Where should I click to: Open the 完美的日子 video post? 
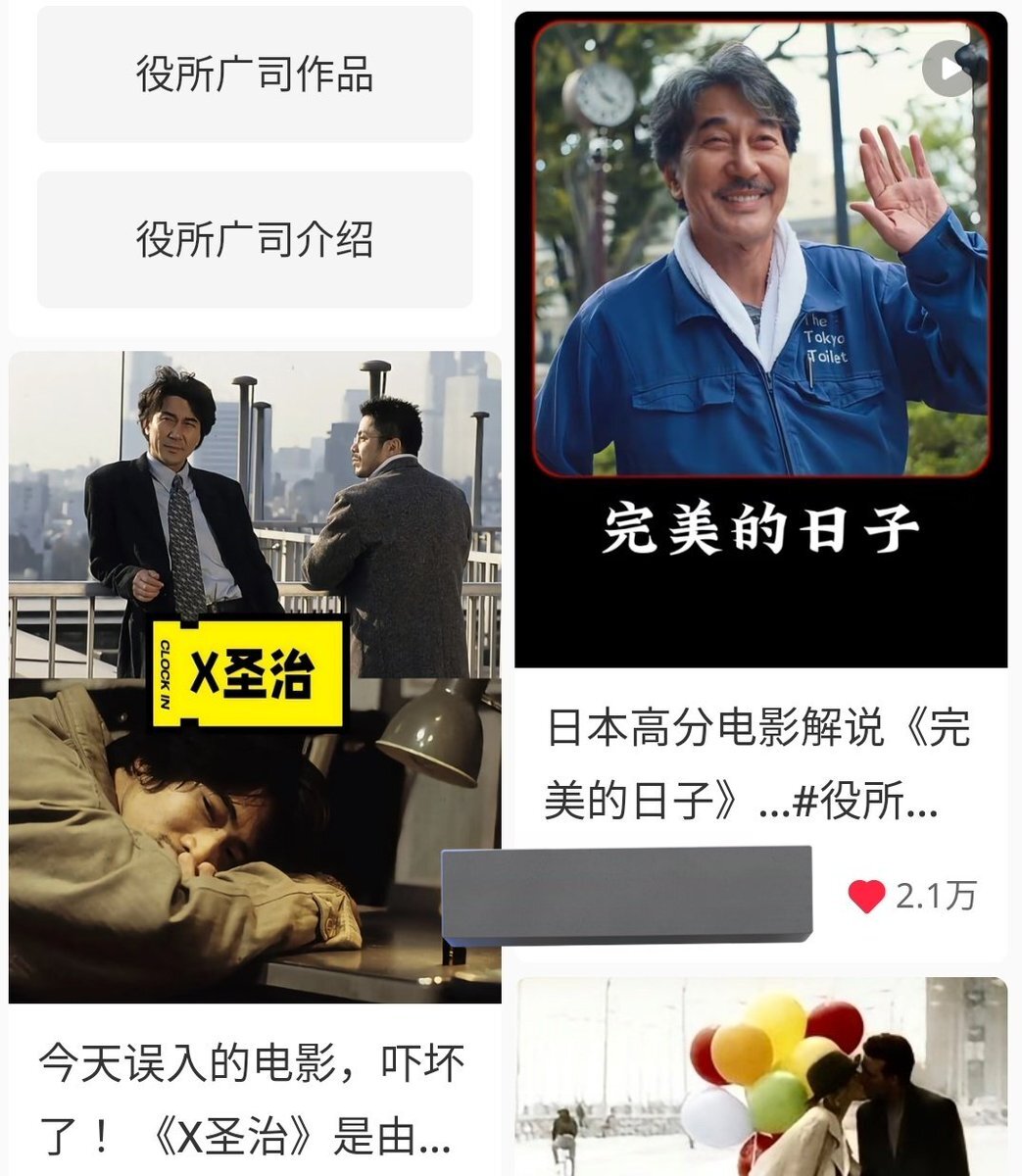pos(760,338)
